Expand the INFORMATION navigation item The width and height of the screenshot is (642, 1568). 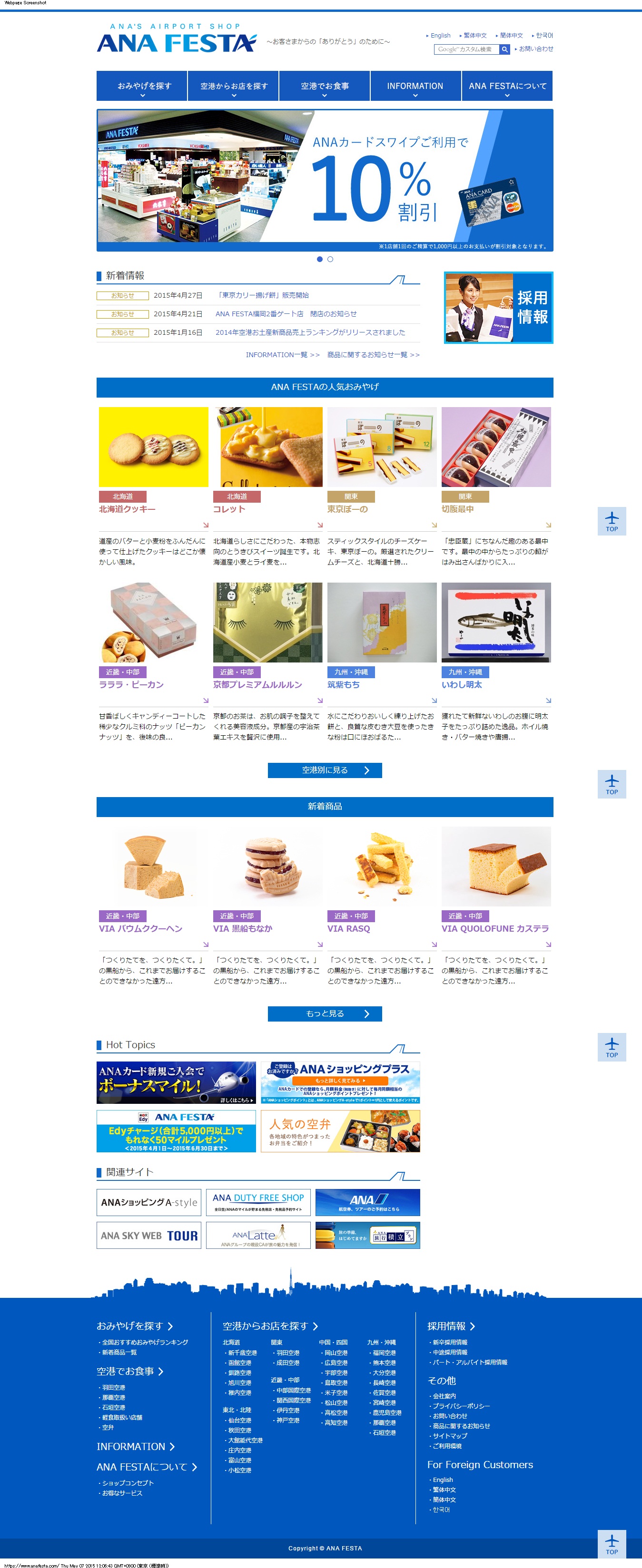click(415, 87)
